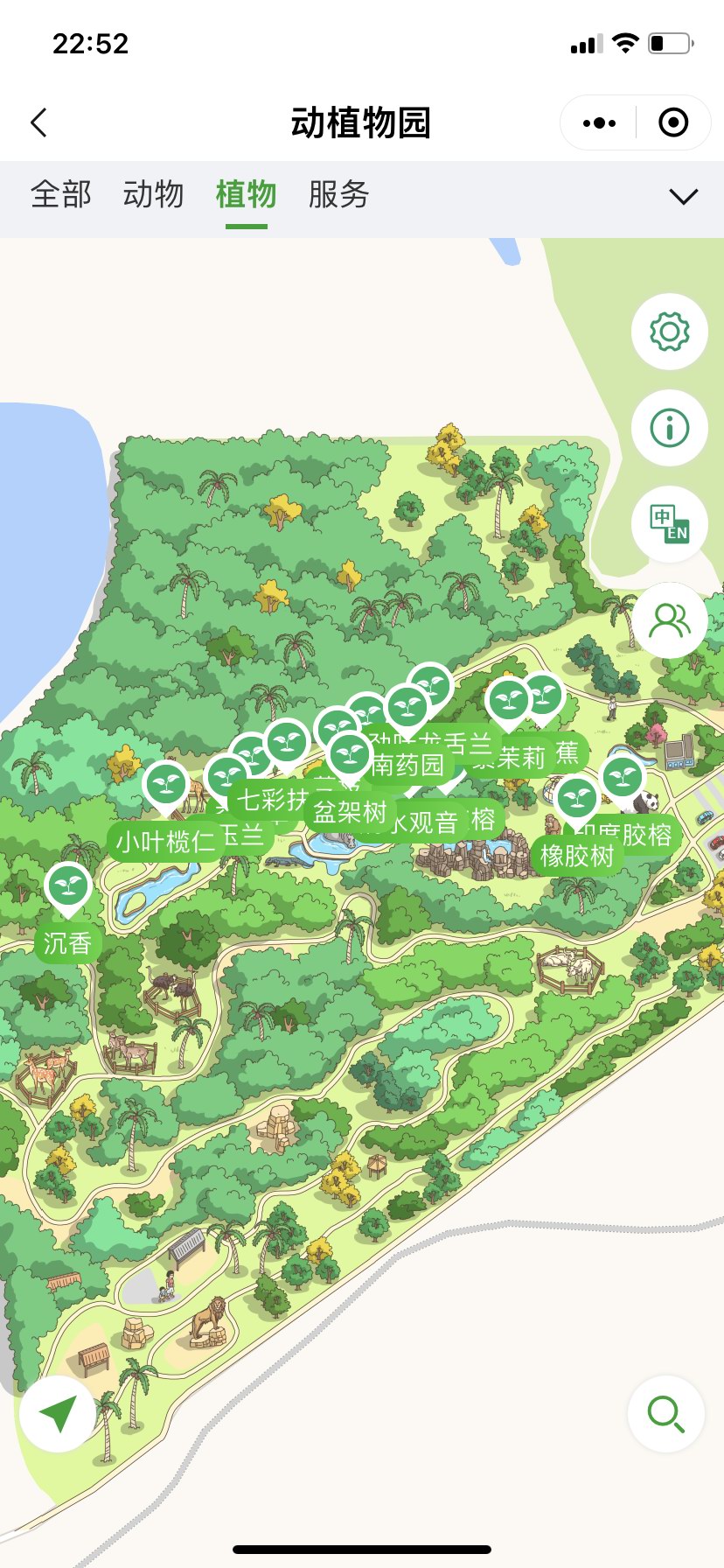Open the info button
Image resolution: width=724 pixels, height=1568 pixels.
(x=670, y=428)
